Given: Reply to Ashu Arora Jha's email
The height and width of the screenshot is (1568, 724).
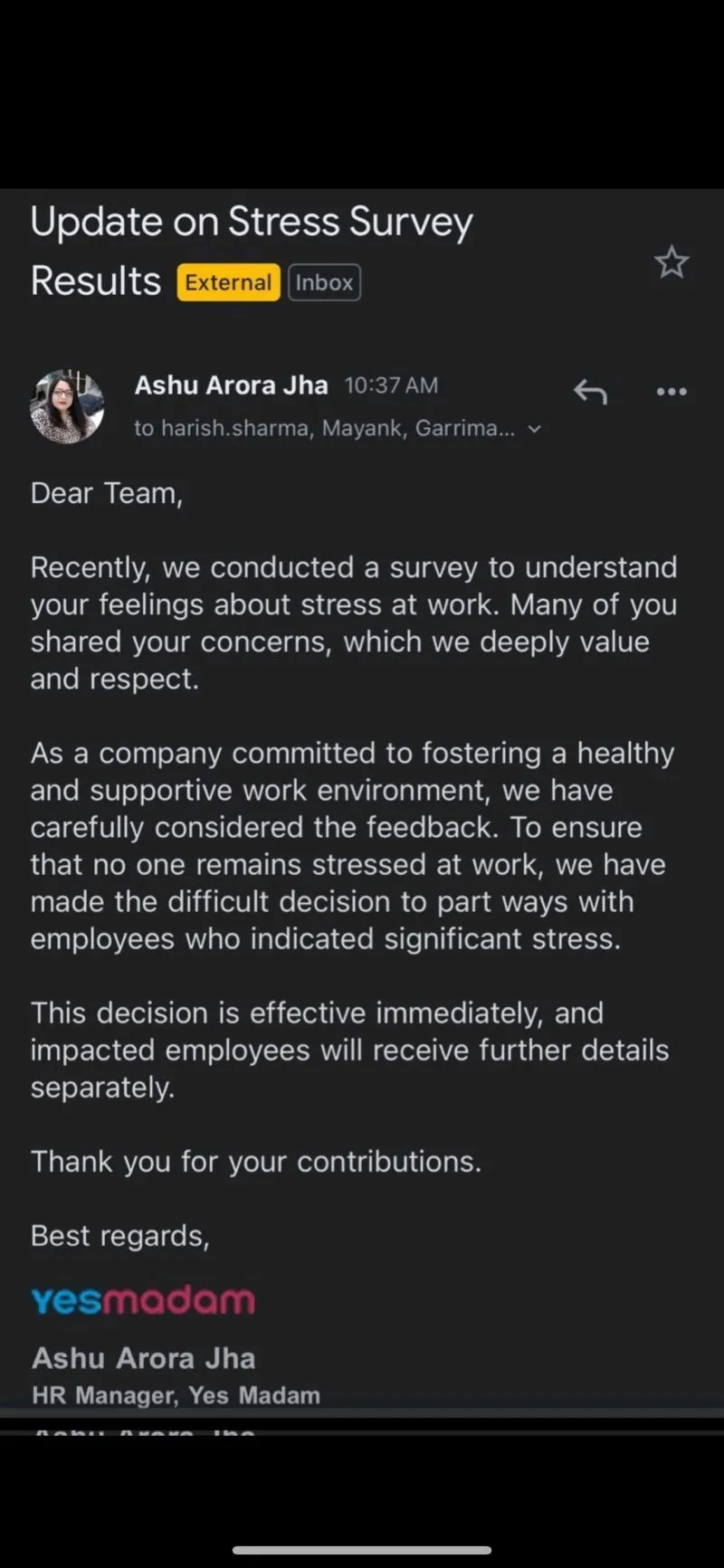Looking at the screenshot, I should (590, 392).
